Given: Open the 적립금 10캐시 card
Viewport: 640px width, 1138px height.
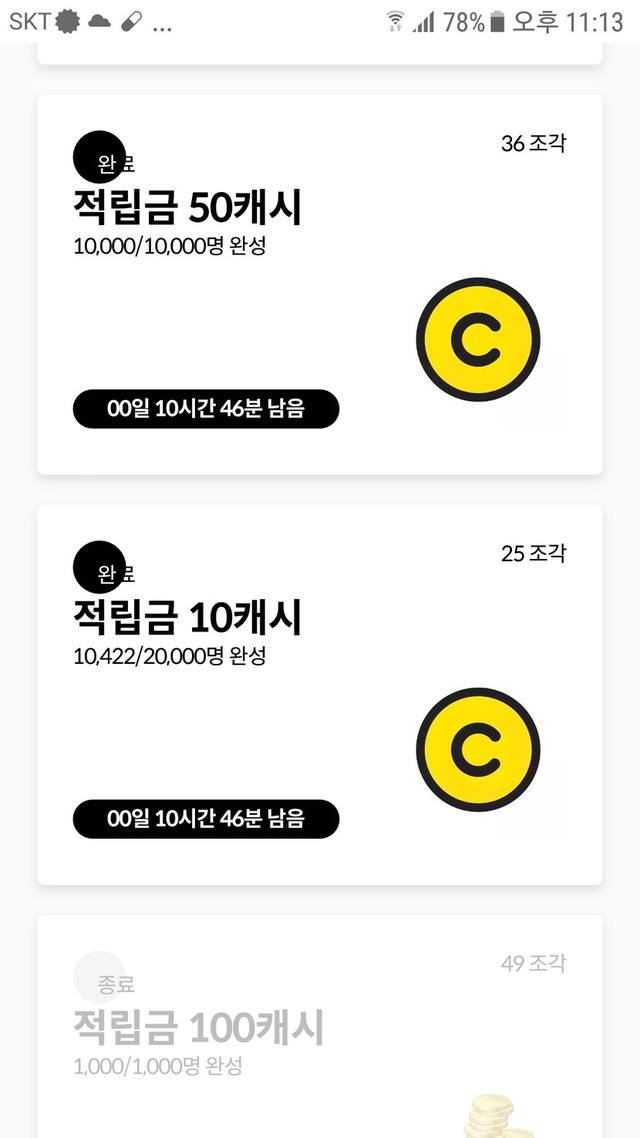Looking at the screenshot, I should click(320, 695).
